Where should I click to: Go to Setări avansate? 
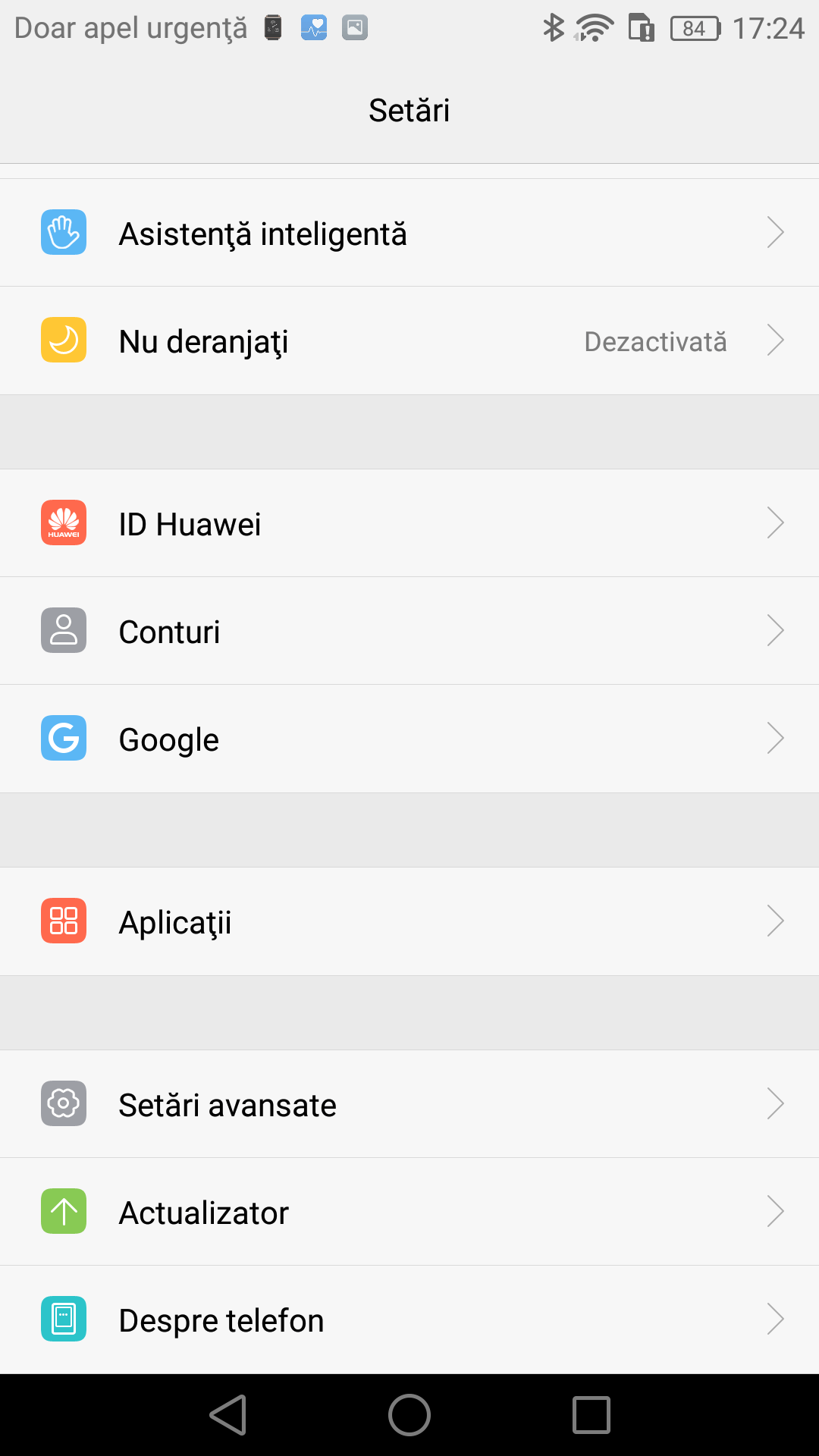pyautogui.click(x=409, y=1104)
